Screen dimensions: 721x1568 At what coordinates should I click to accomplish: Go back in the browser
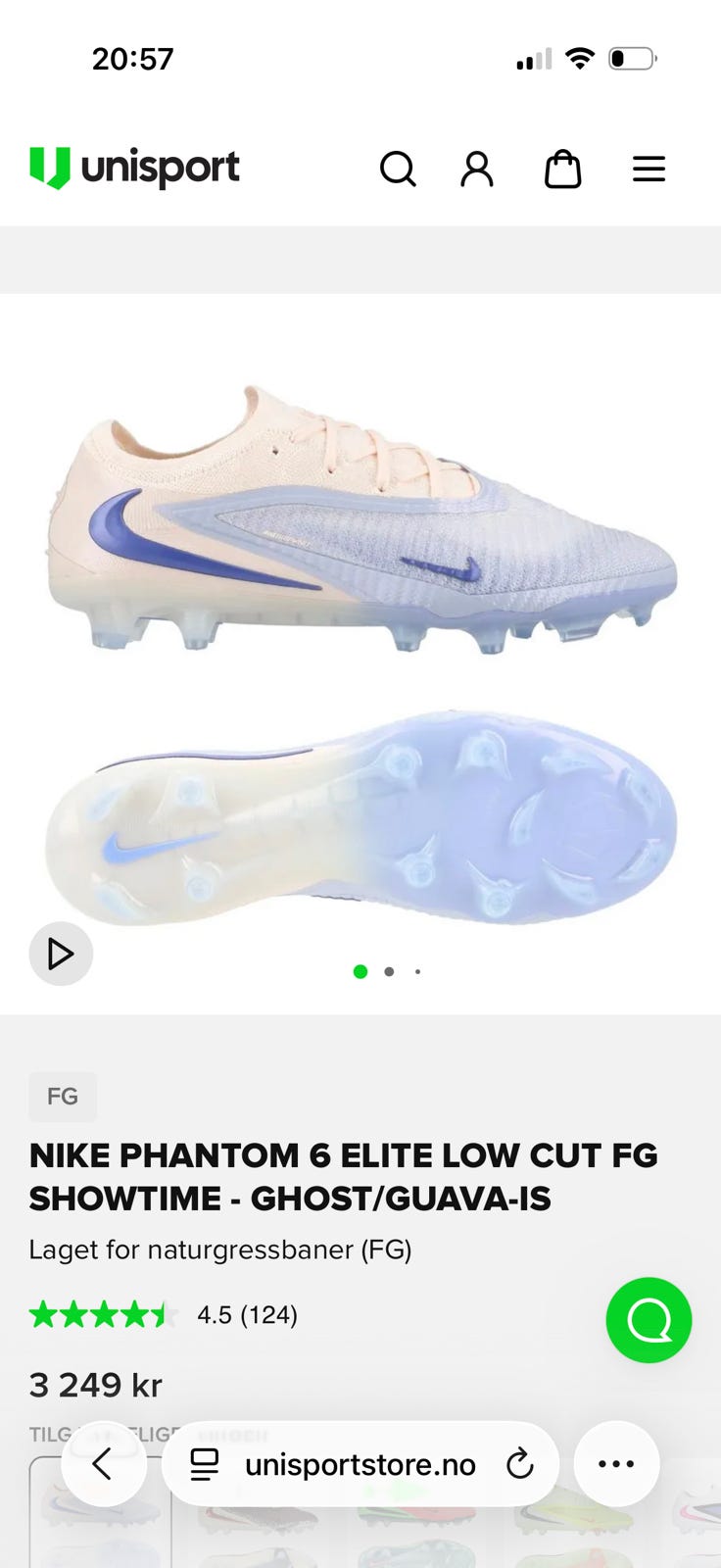point(104,1464)
